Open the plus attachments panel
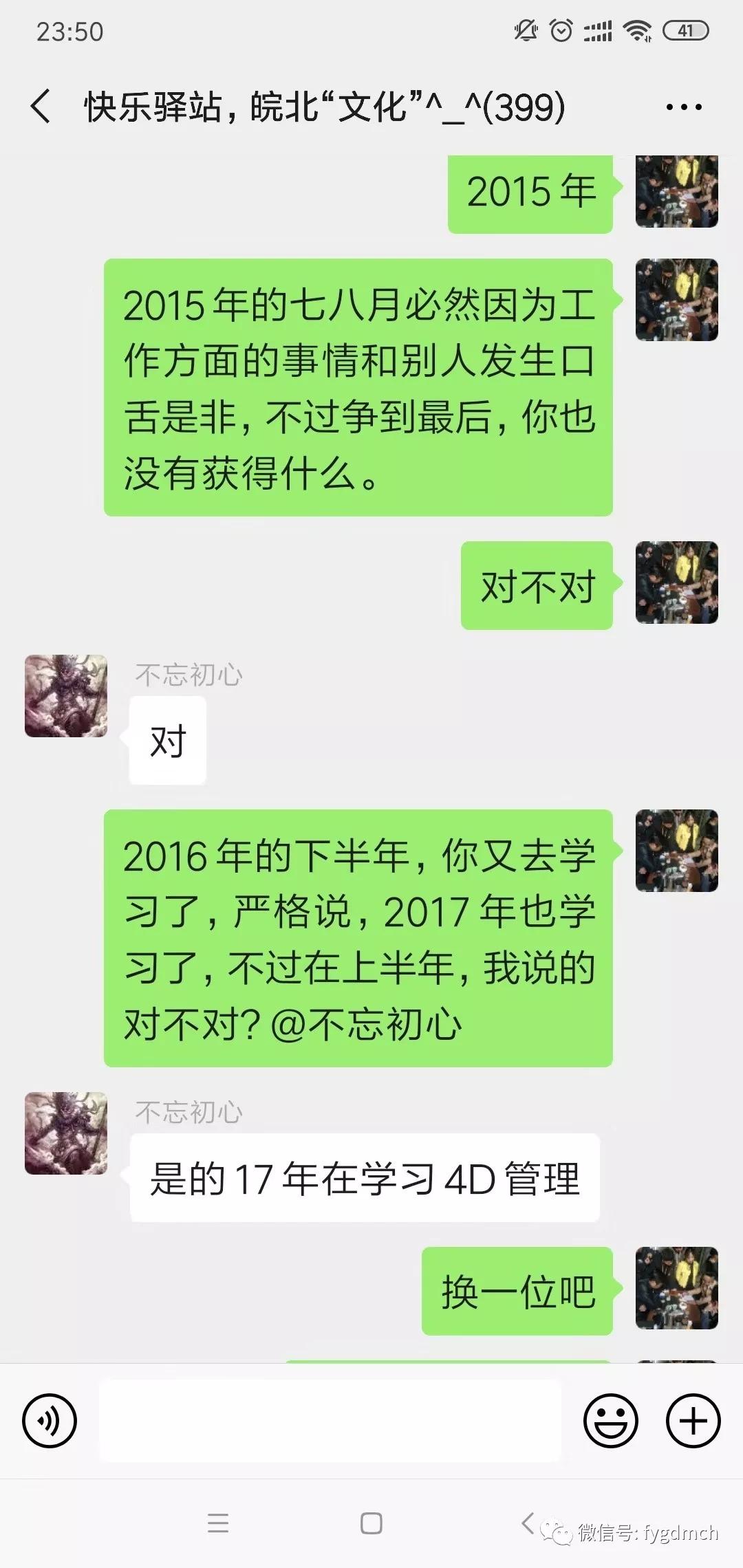Viewport: 743px width, 1568px height. (693, 1421)
